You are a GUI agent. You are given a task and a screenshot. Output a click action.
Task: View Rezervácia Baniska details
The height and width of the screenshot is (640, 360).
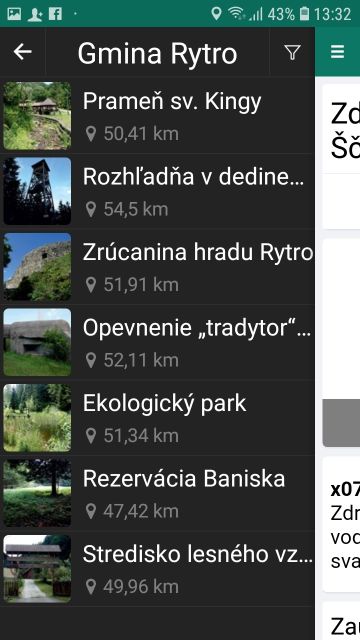tap(157, 493)
